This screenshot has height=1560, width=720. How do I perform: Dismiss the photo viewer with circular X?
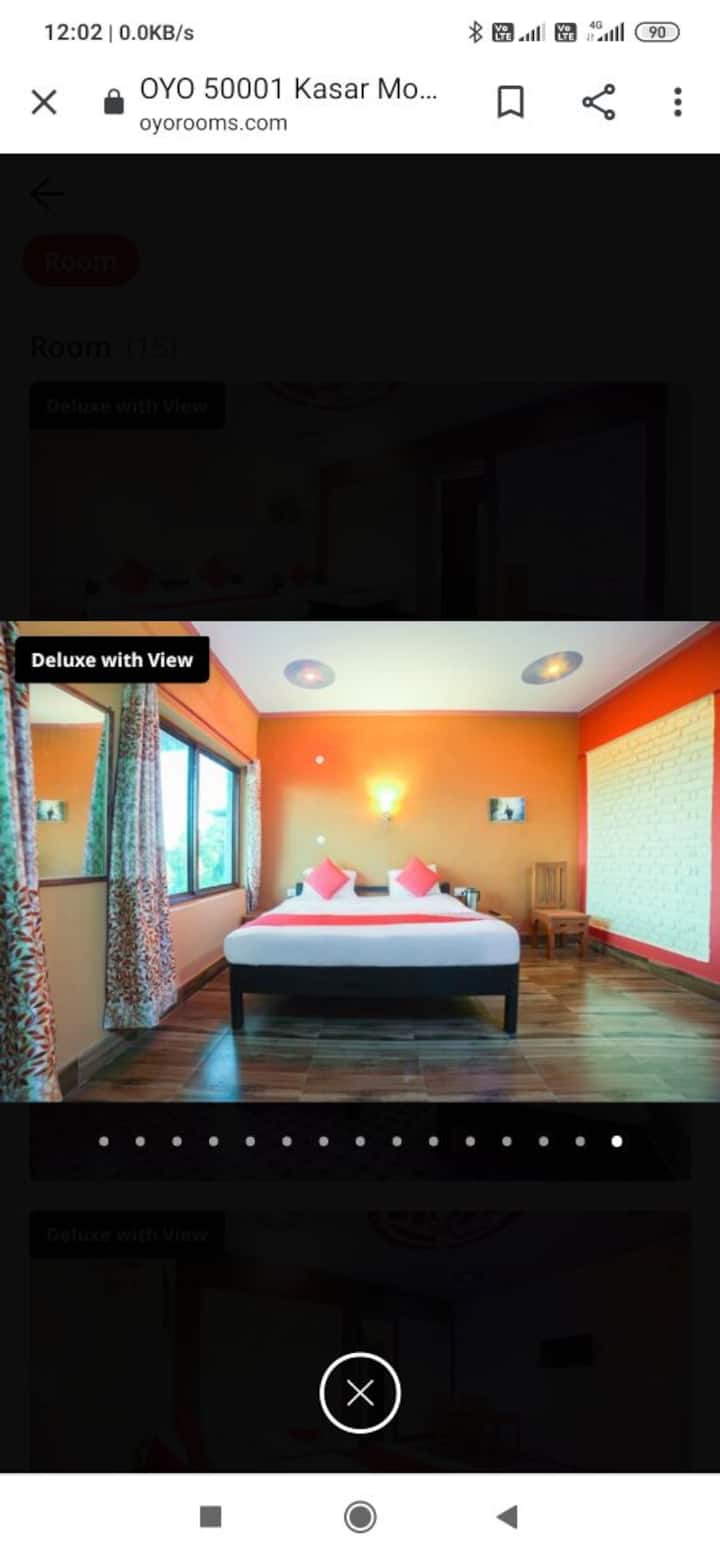[360, 1392]
